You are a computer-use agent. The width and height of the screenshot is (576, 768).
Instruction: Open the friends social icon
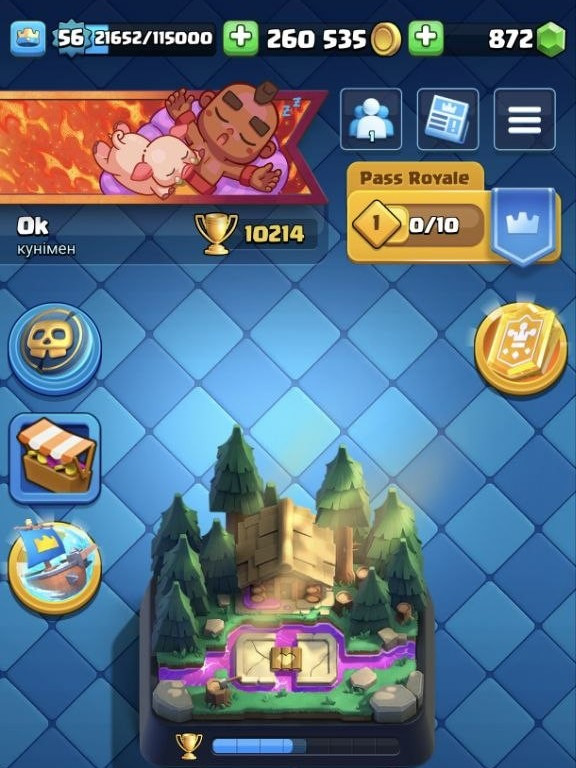pos(371,119)
